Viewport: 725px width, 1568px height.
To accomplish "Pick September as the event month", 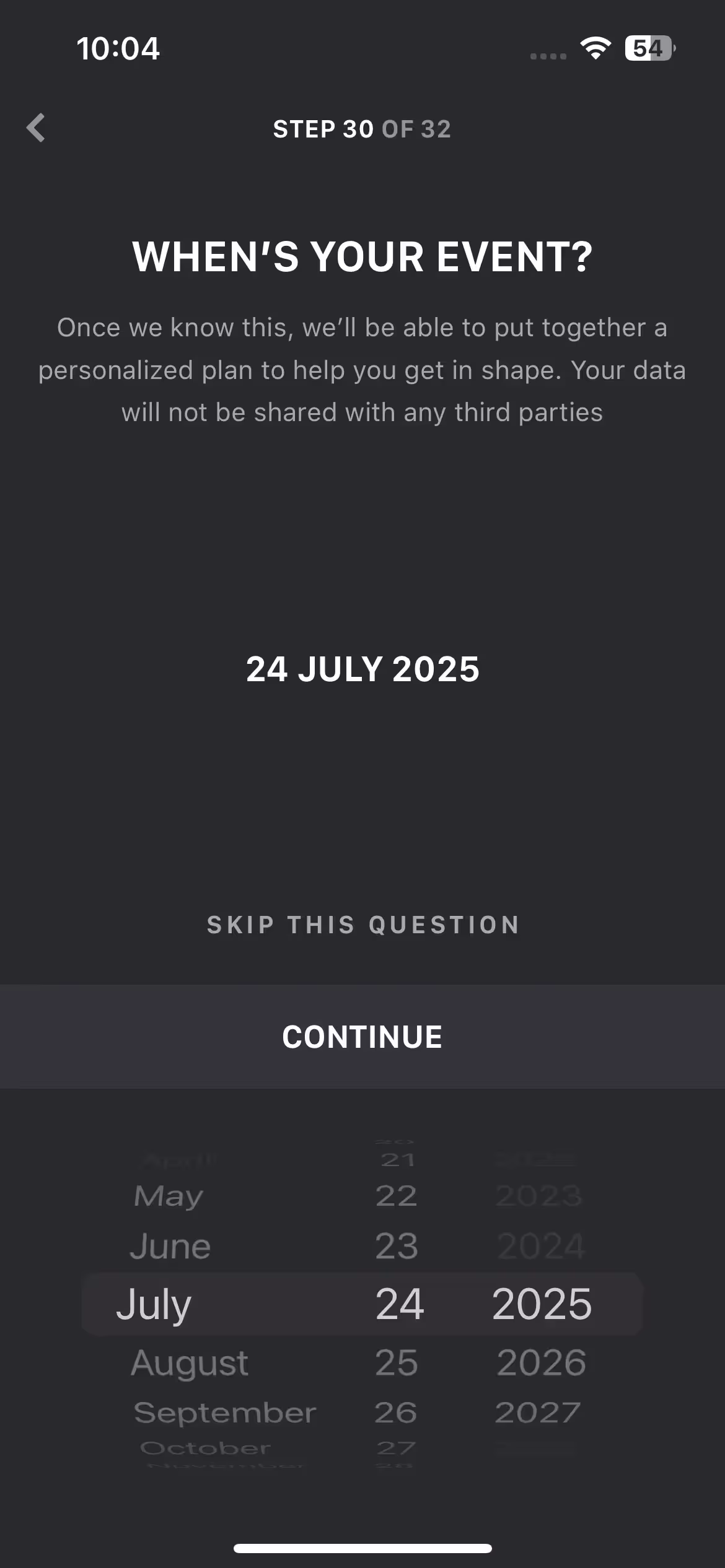I will tap(225, 1413).
